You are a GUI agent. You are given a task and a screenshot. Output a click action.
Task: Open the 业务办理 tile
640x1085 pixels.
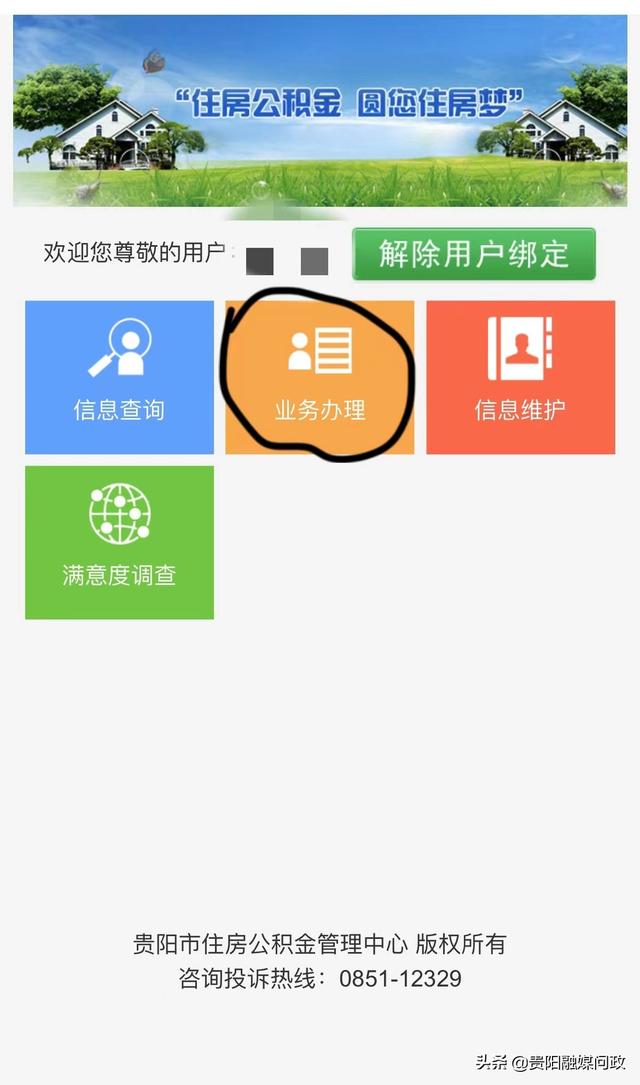[x=320, y=377]
